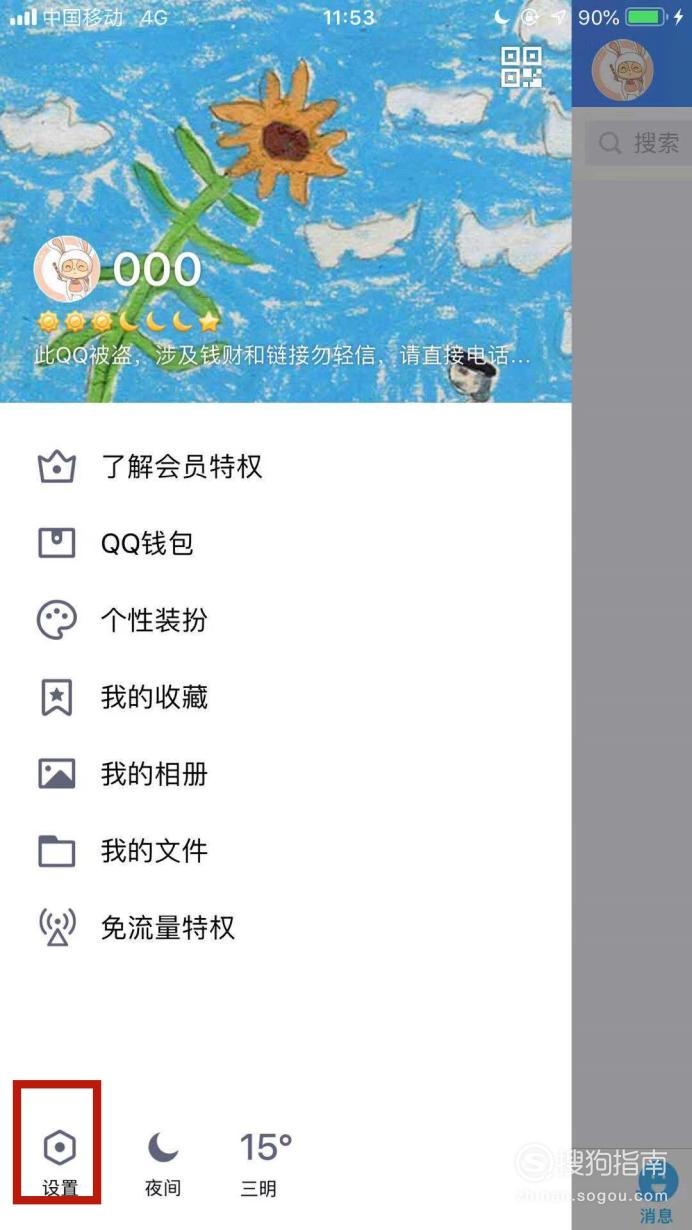Open 我的相册
The image size is (692, 1230).
(x=286, y=775)
